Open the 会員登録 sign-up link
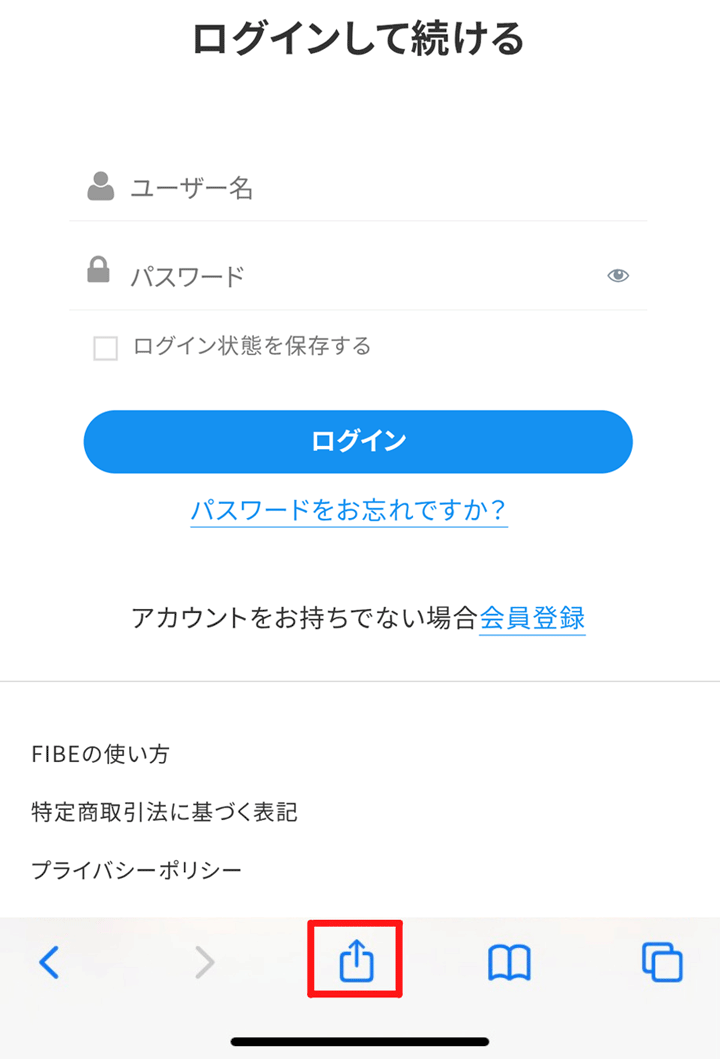This screenshot has width=720, height=1059. (532, 618)
